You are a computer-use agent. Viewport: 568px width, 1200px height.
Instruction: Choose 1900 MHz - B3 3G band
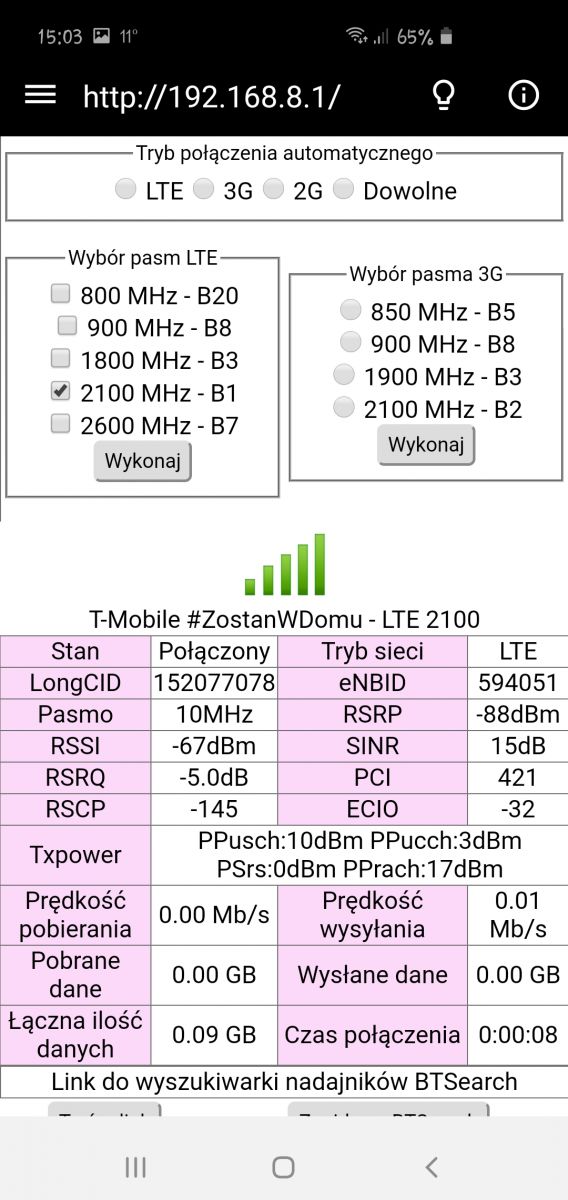coord(344,375)
